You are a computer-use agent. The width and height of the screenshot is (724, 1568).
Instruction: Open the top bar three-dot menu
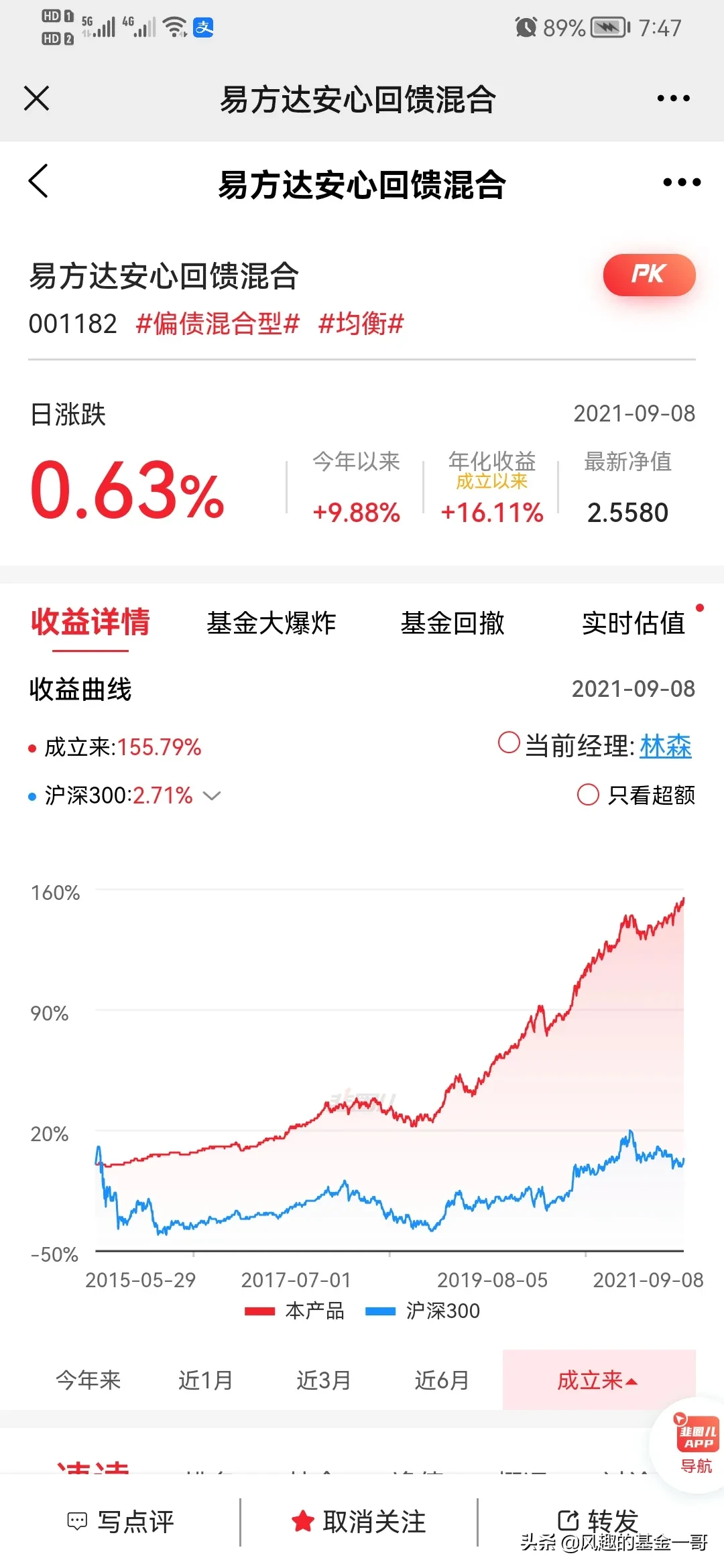[x=673, y=99]
